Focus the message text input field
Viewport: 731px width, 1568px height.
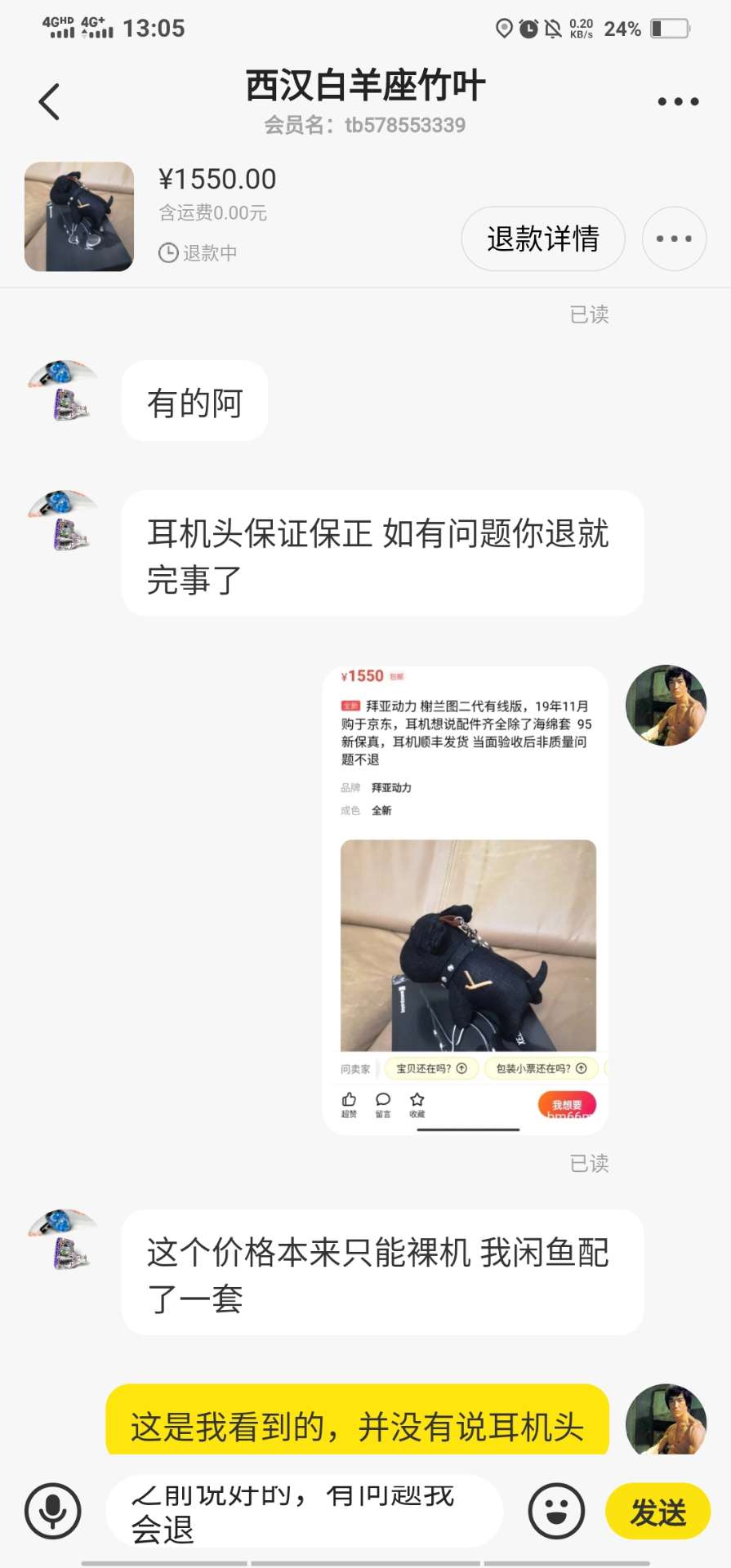tap(304, 1511)
